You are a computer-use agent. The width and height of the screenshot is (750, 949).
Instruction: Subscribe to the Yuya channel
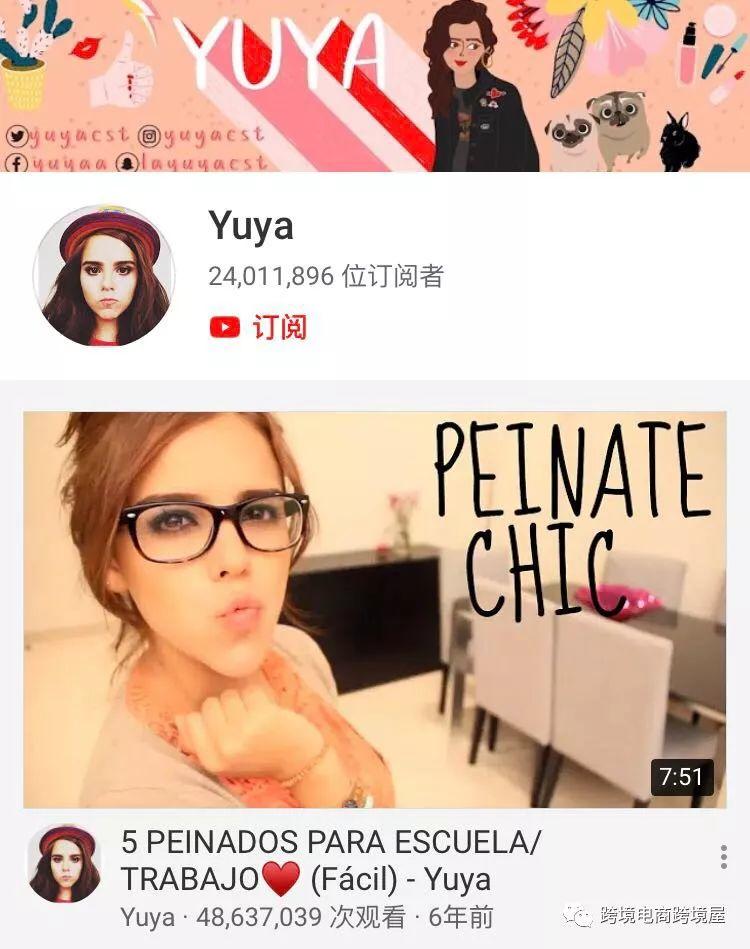point(258,327)
